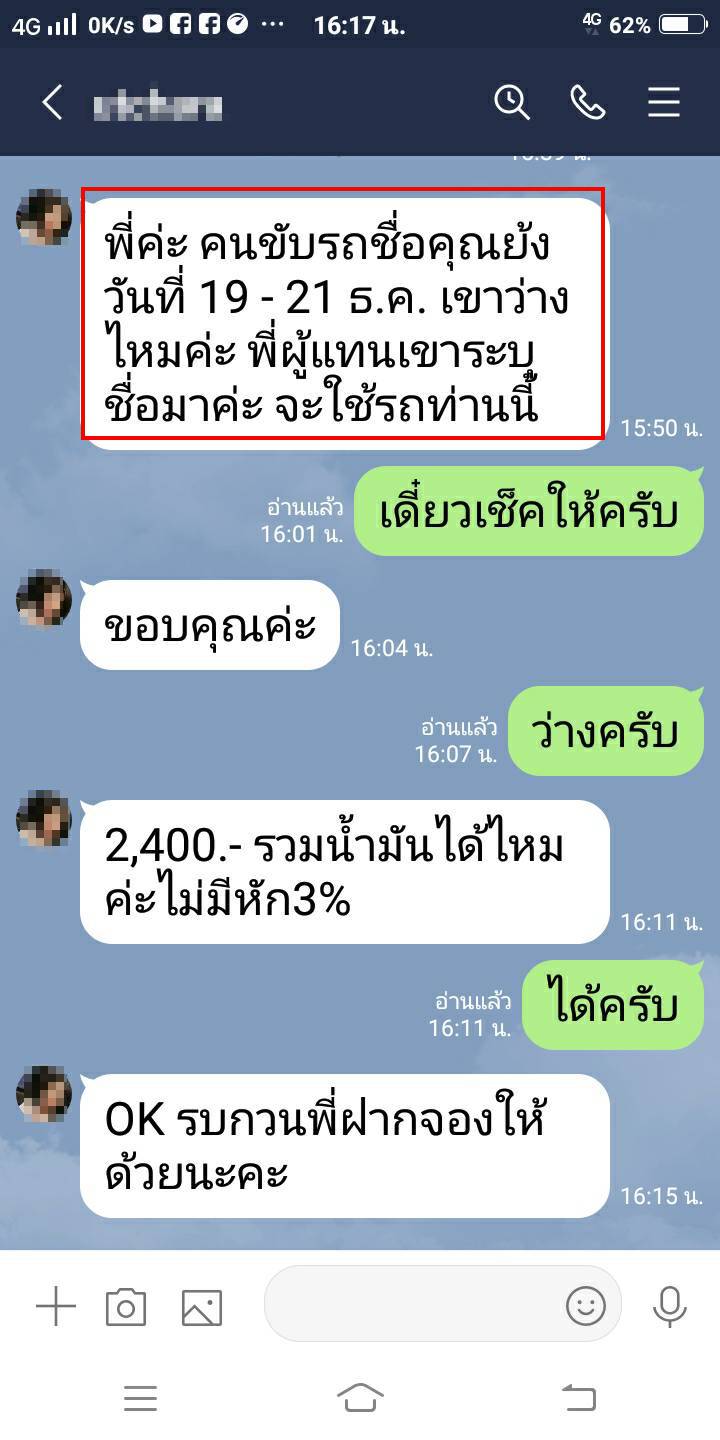Tap system back navigation button

click(578, 1397)
